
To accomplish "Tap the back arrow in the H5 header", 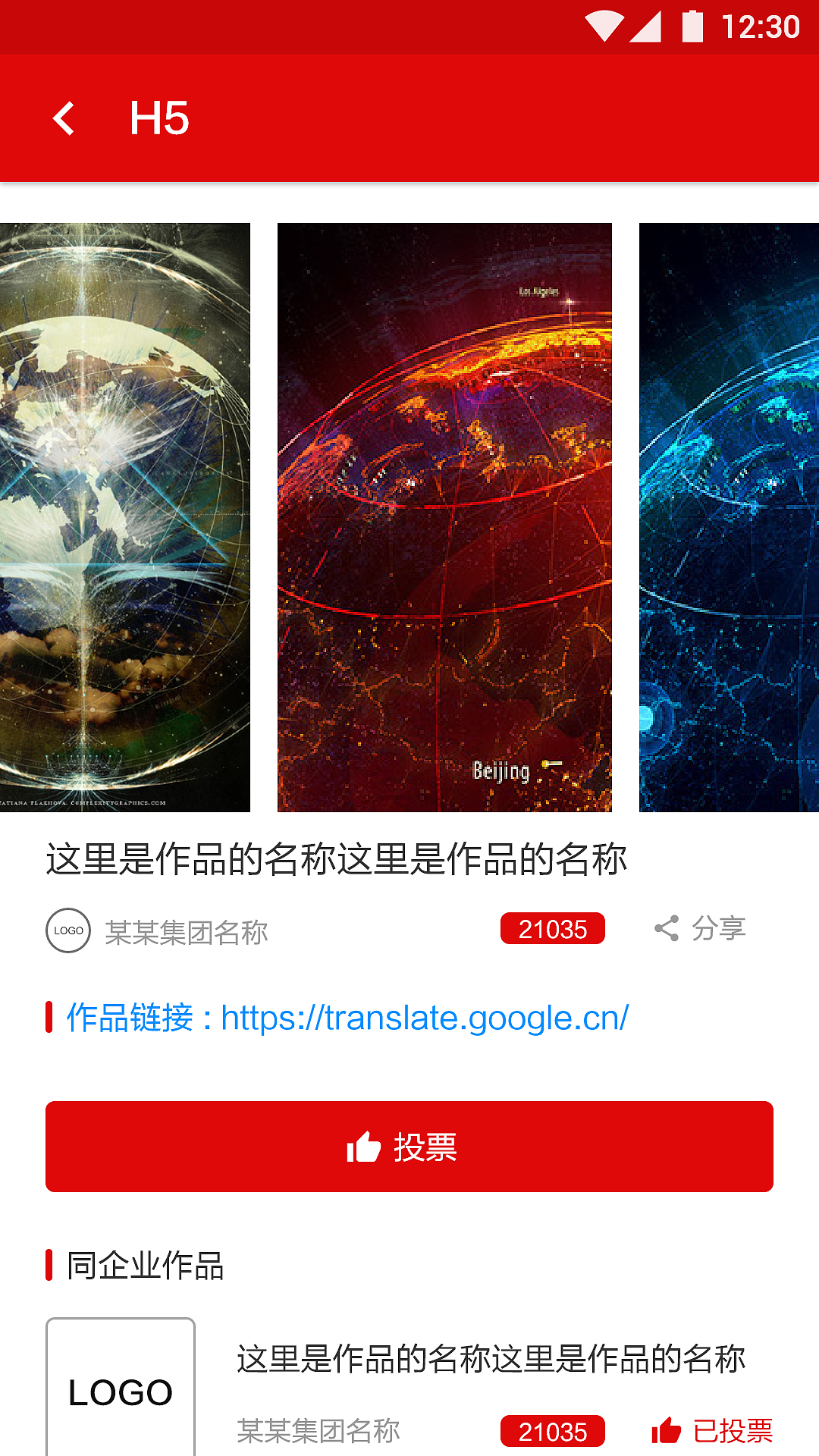I will coord(64,119).
